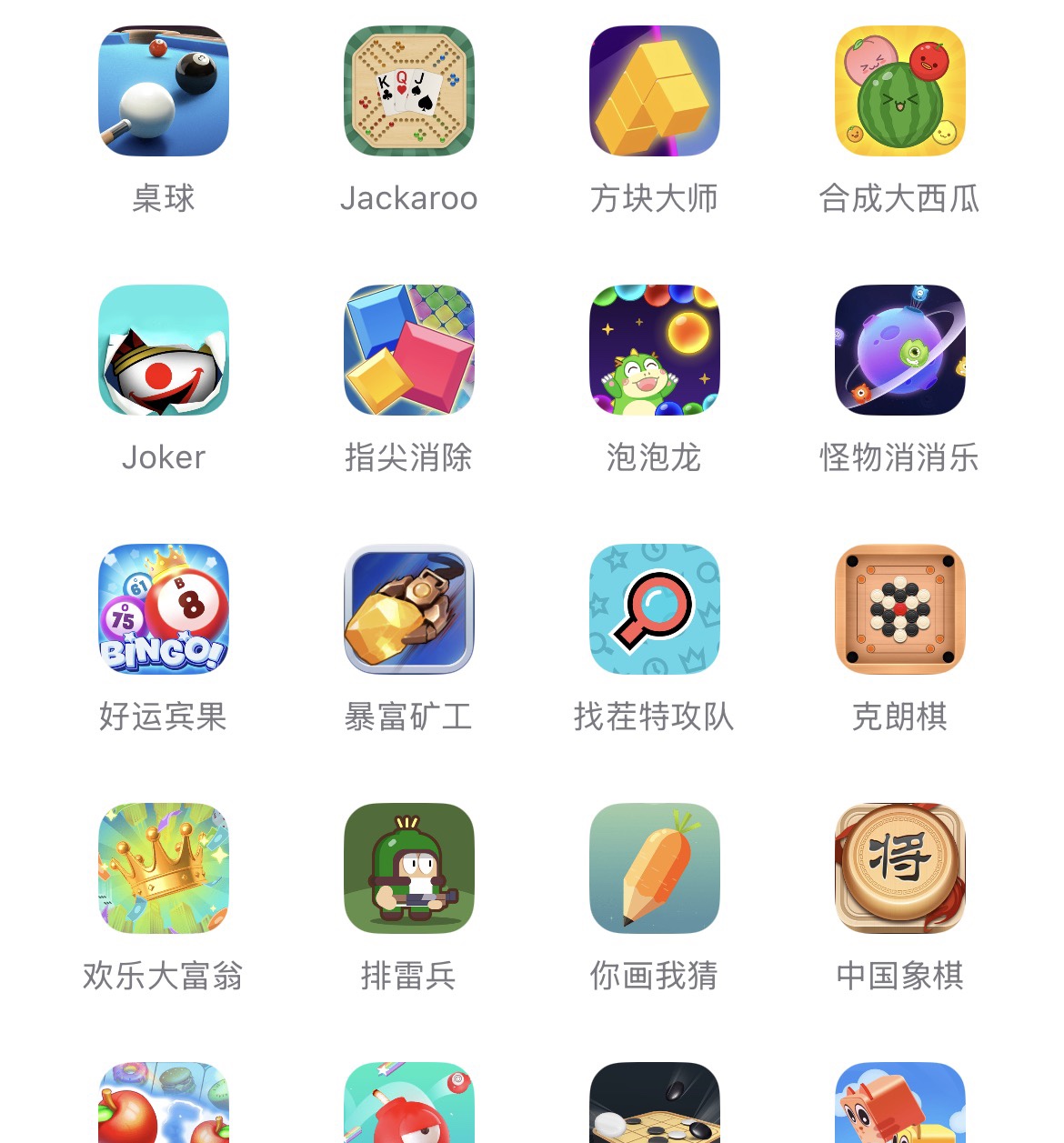Open 怪物消消乐 game

[900, 350]
